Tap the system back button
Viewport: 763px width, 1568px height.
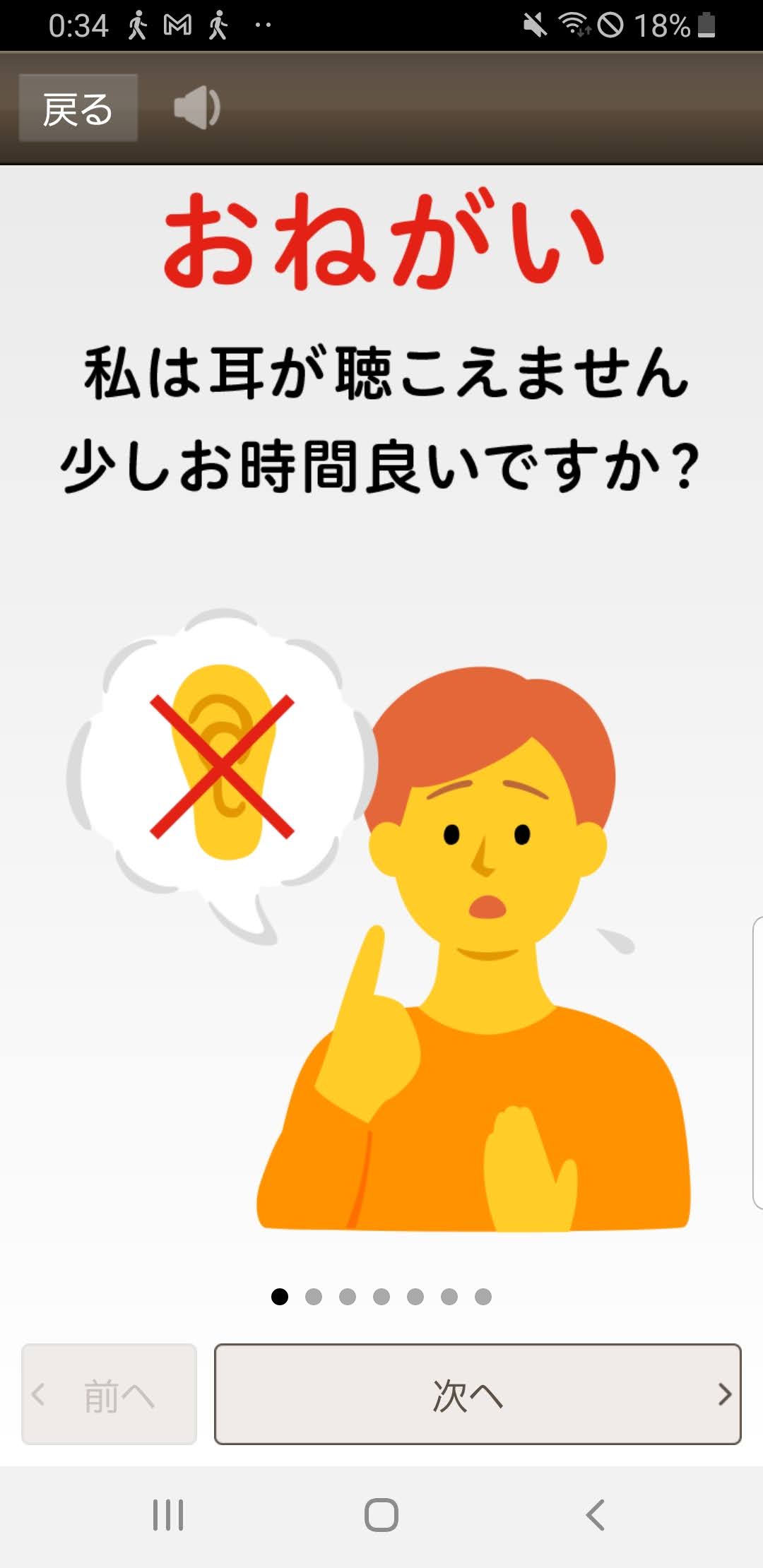(x=595, y=1515)
